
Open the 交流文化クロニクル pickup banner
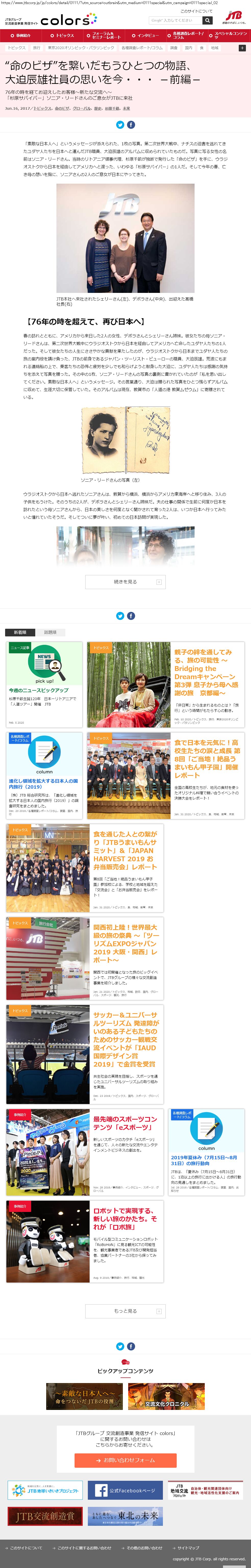[x=166, y=1396]
